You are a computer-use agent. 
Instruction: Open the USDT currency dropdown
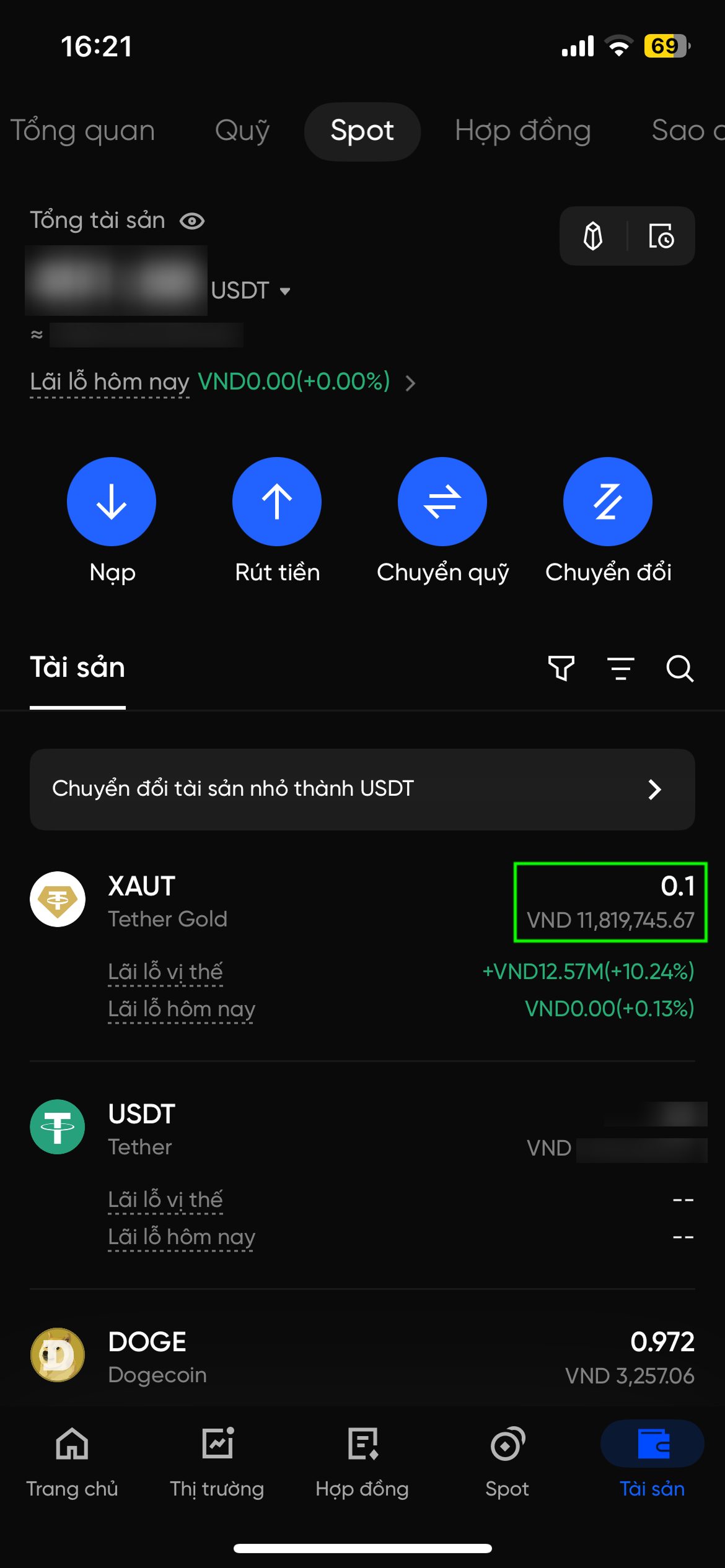pyautogui.click(x=250, y=290)
